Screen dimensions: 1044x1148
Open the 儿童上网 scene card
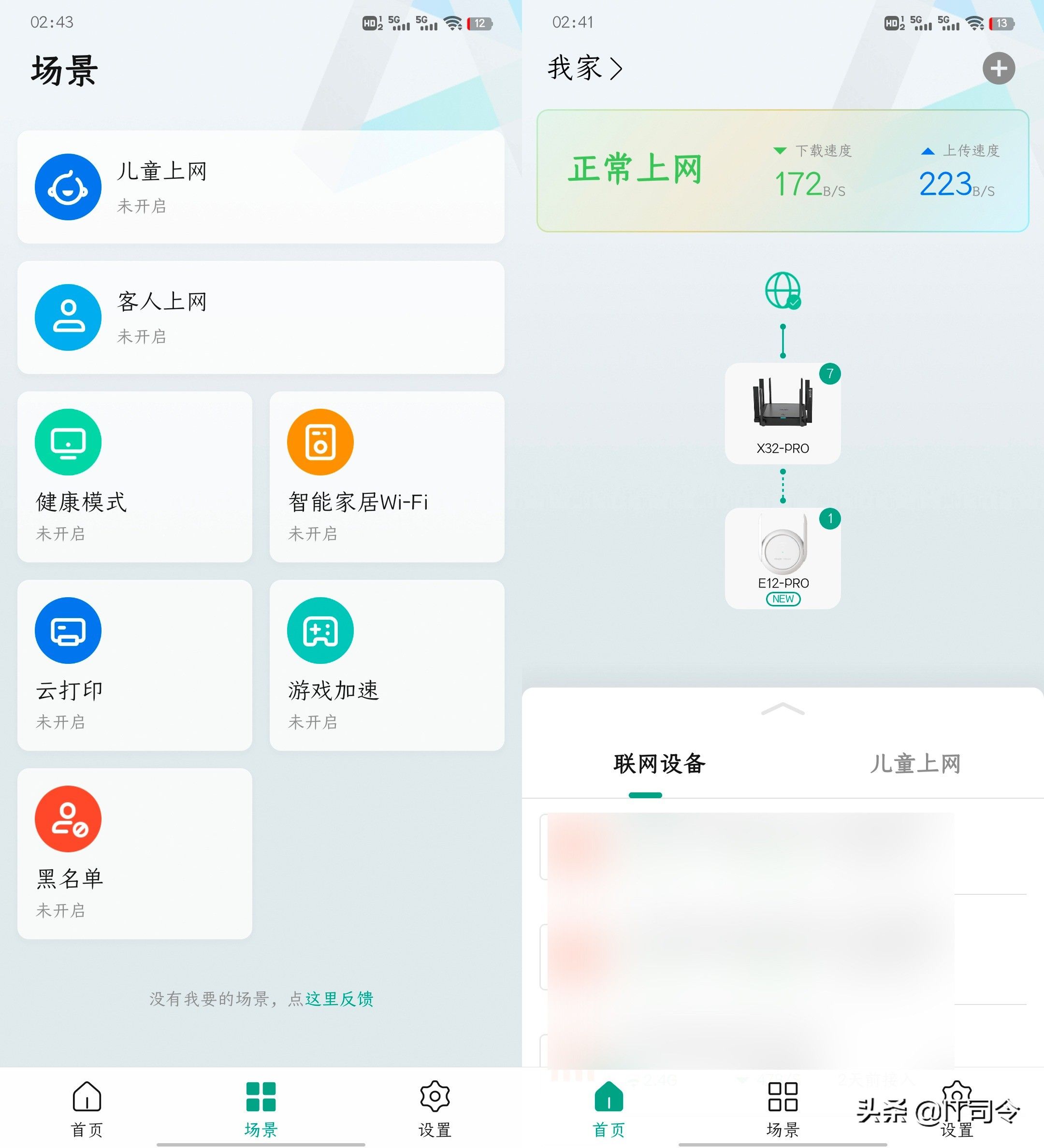tap(261, 187)
